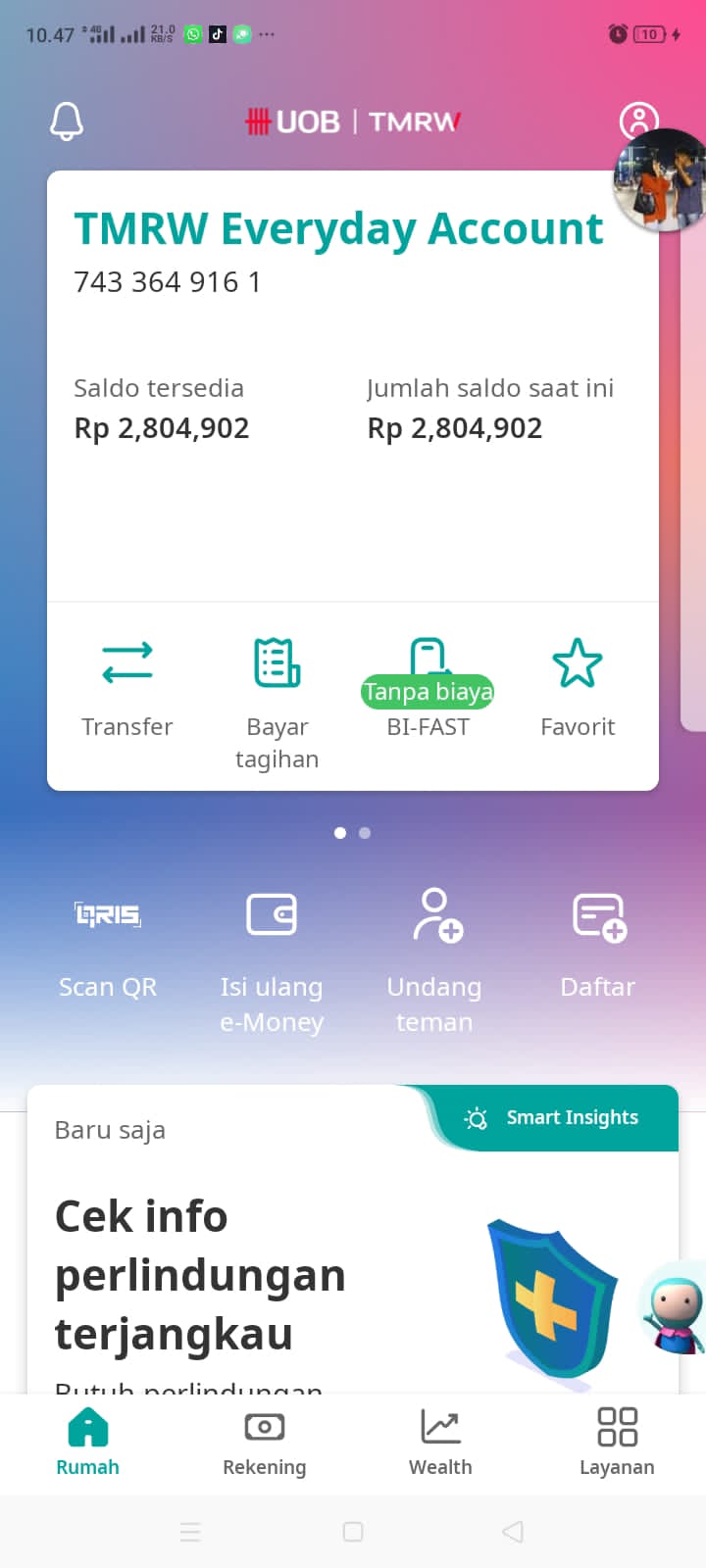Switch to the Wealth tab

tap(440, 1443)
